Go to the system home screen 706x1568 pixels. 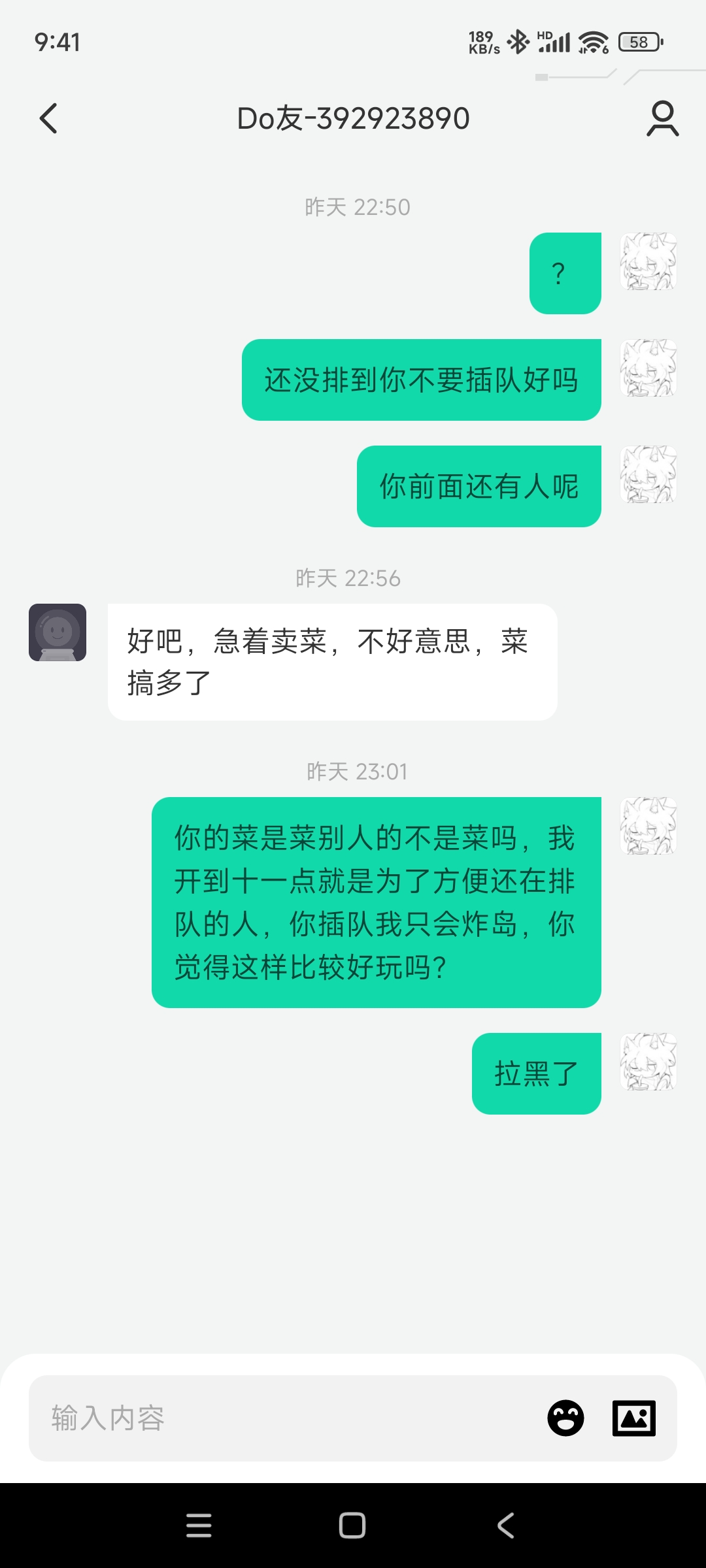click(352, 1526)
